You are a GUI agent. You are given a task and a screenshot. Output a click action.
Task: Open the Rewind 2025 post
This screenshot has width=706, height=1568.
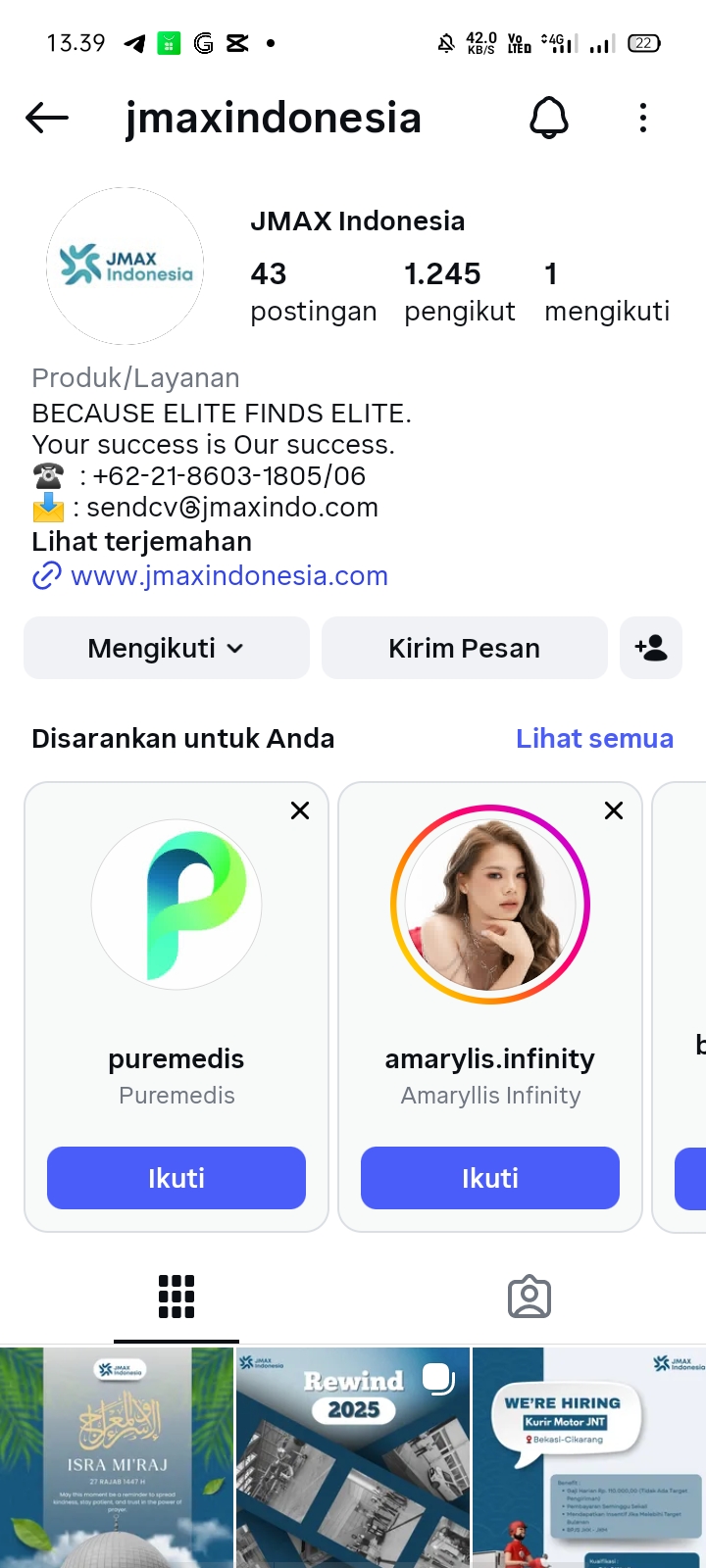pyautogui.click(x=353, y=1457)
